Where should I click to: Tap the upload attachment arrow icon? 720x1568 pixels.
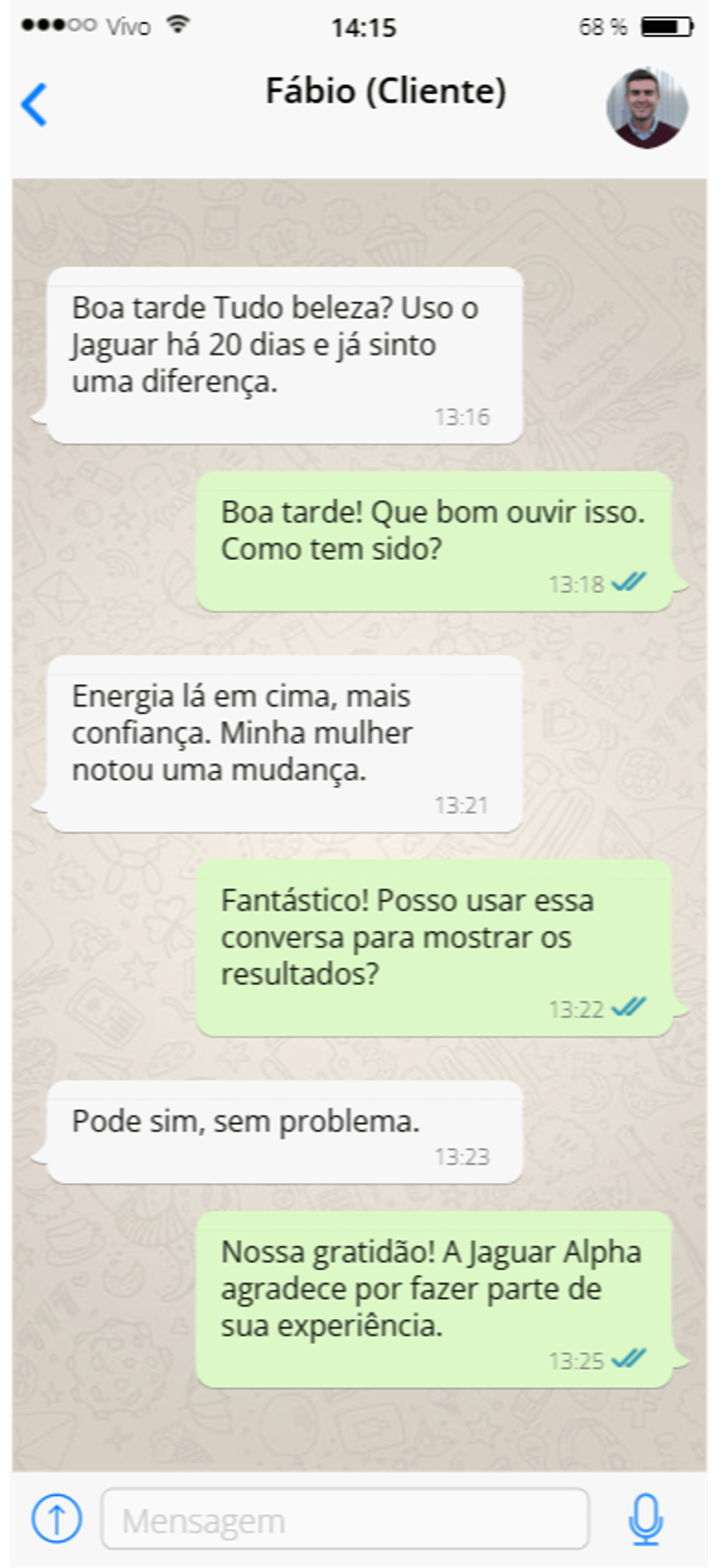click(57, 1518)
